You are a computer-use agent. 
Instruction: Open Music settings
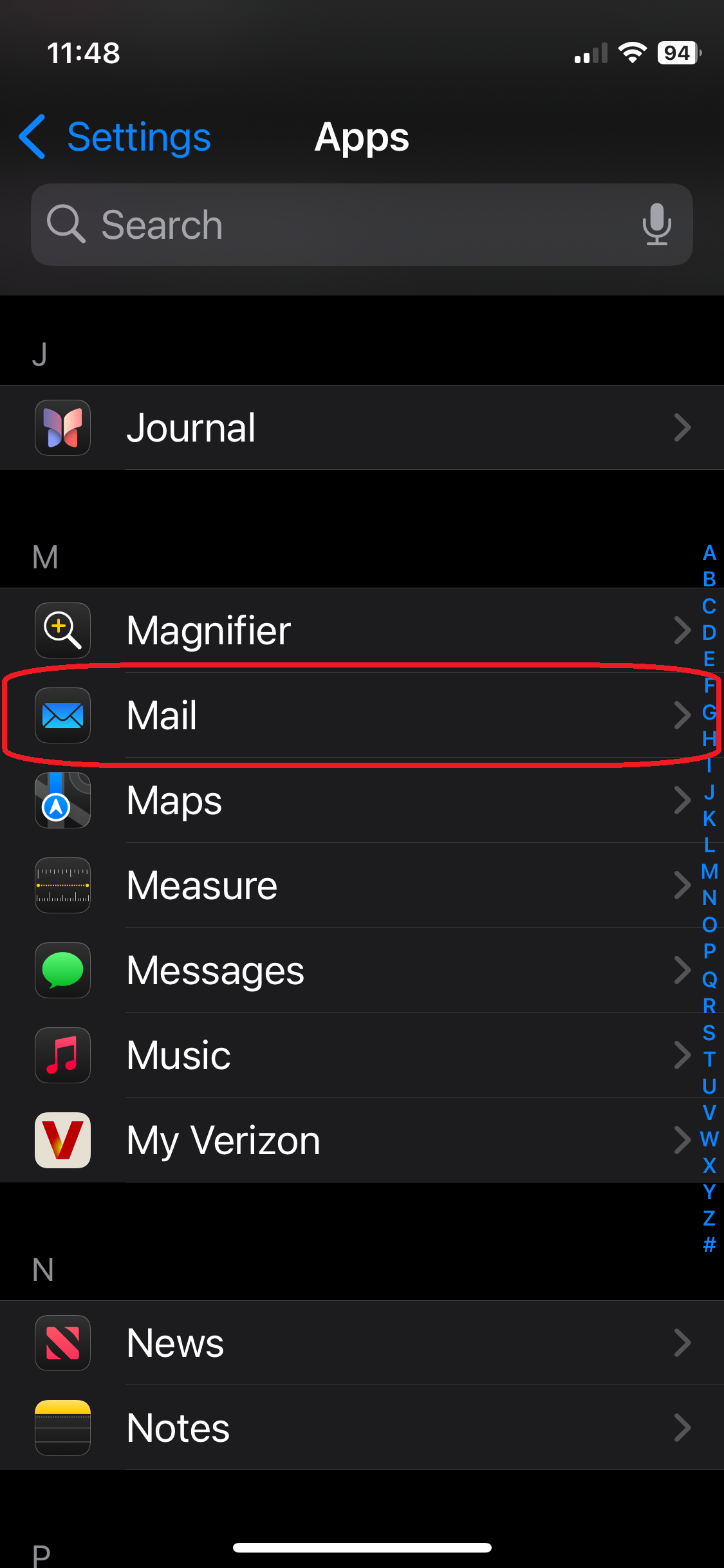[x=360, y=1055]
